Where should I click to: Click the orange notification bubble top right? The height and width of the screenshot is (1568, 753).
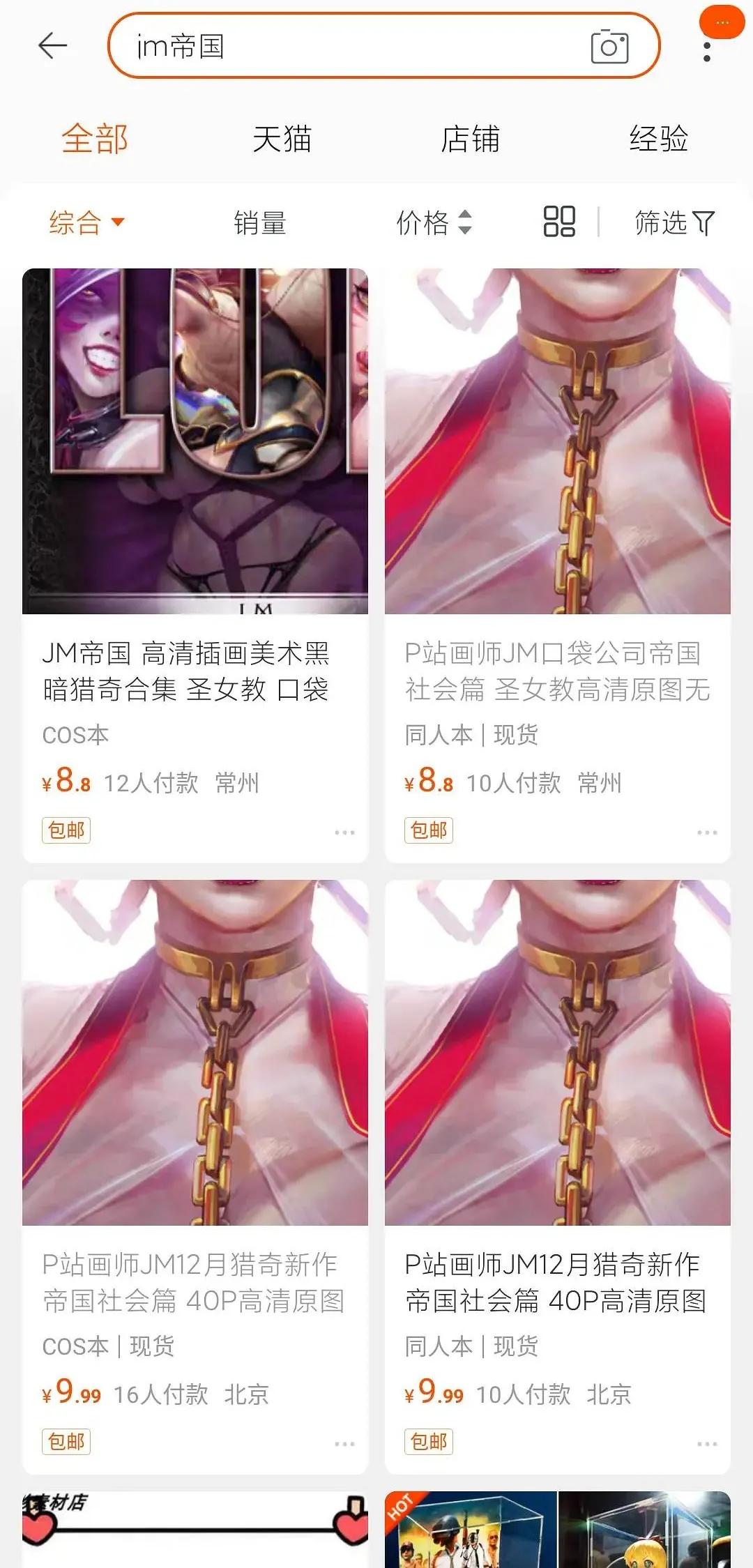coord(724,22)
